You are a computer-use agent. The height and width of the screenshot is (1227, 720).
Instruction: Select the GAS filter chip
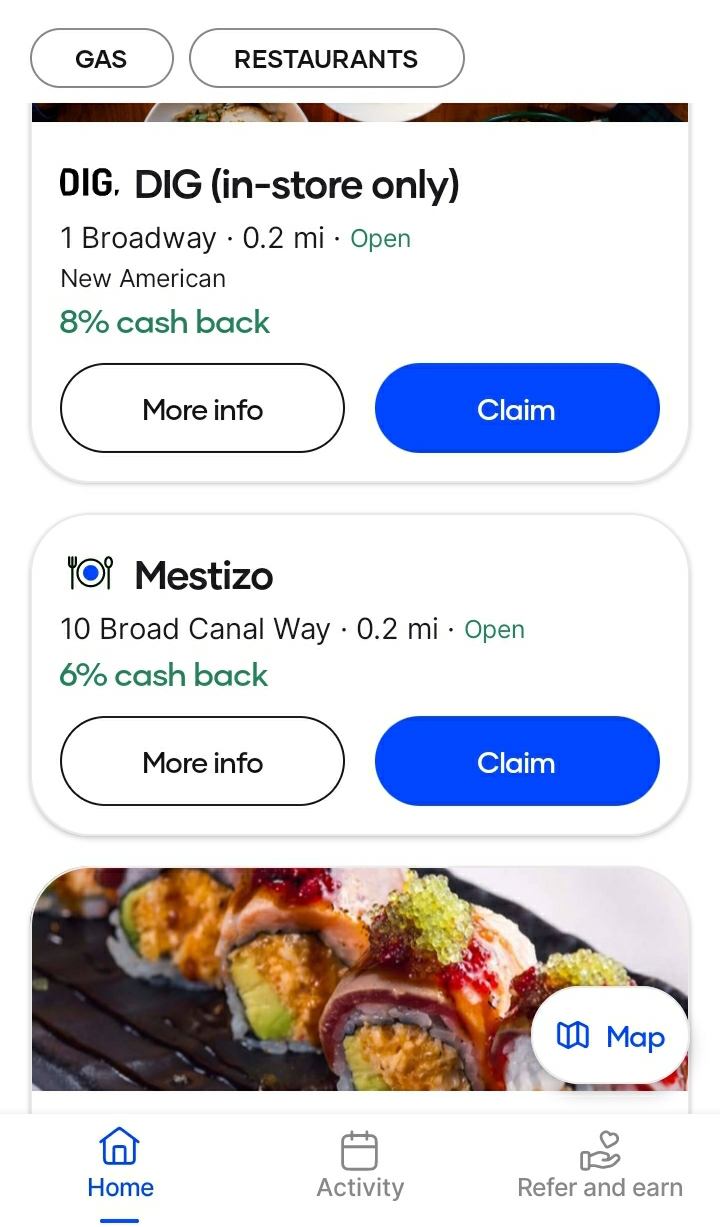coord(102,59)
